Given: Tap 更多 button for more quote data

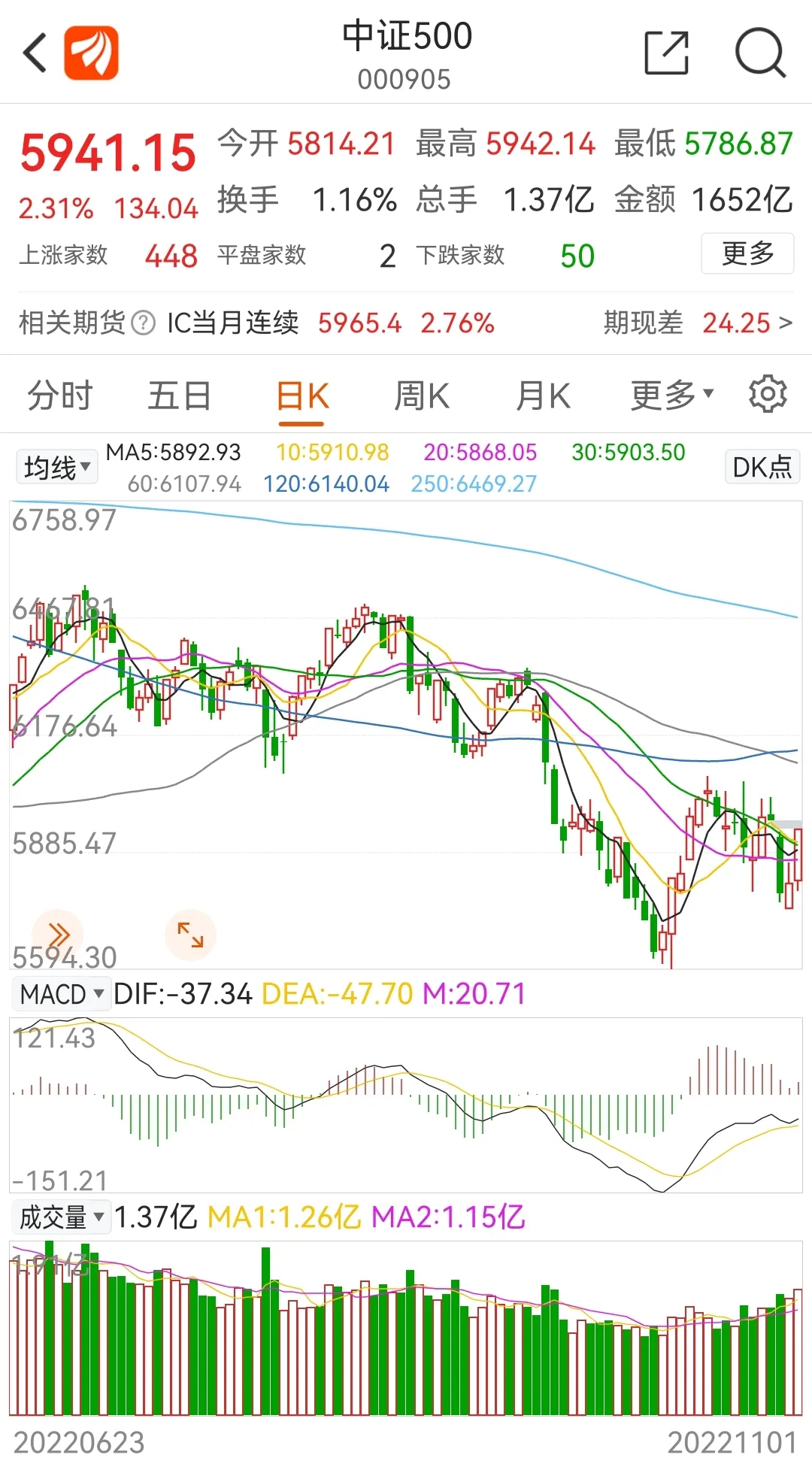Looking at the screenshot, I should tap(747, 253).
